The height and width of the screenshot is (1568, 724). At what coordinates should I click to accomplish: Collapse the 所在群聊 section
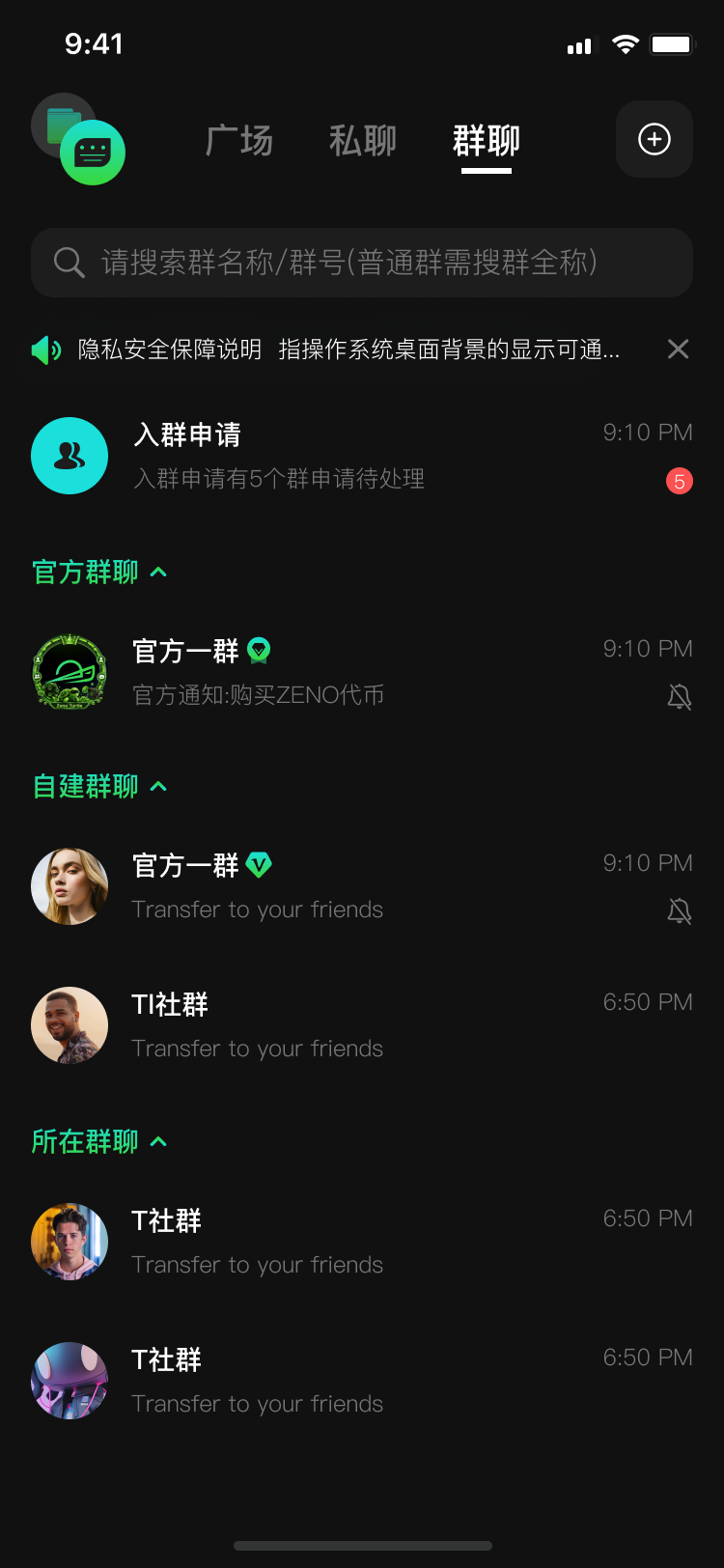click(100, 1141)
